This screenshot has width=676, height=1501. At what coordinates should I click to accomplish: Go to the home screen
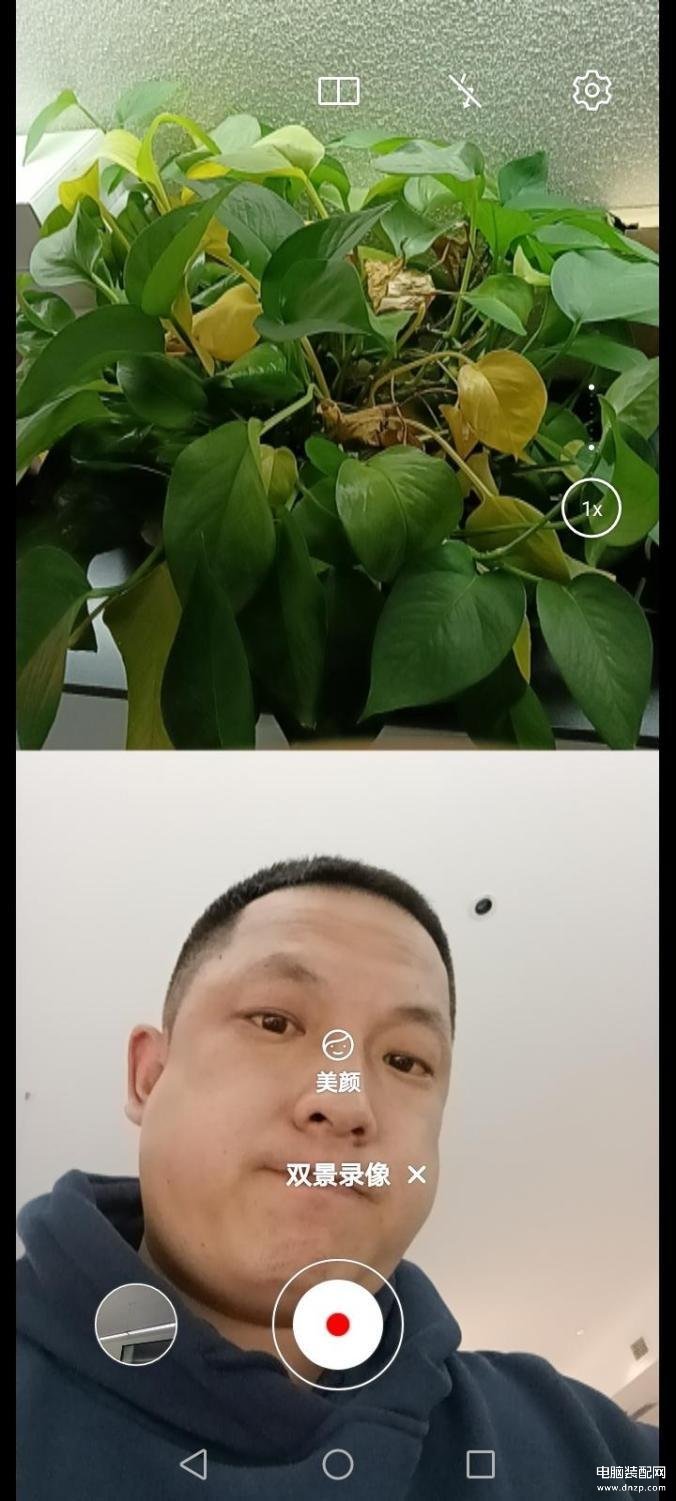pyautogui.click(x=338, y=1464)
